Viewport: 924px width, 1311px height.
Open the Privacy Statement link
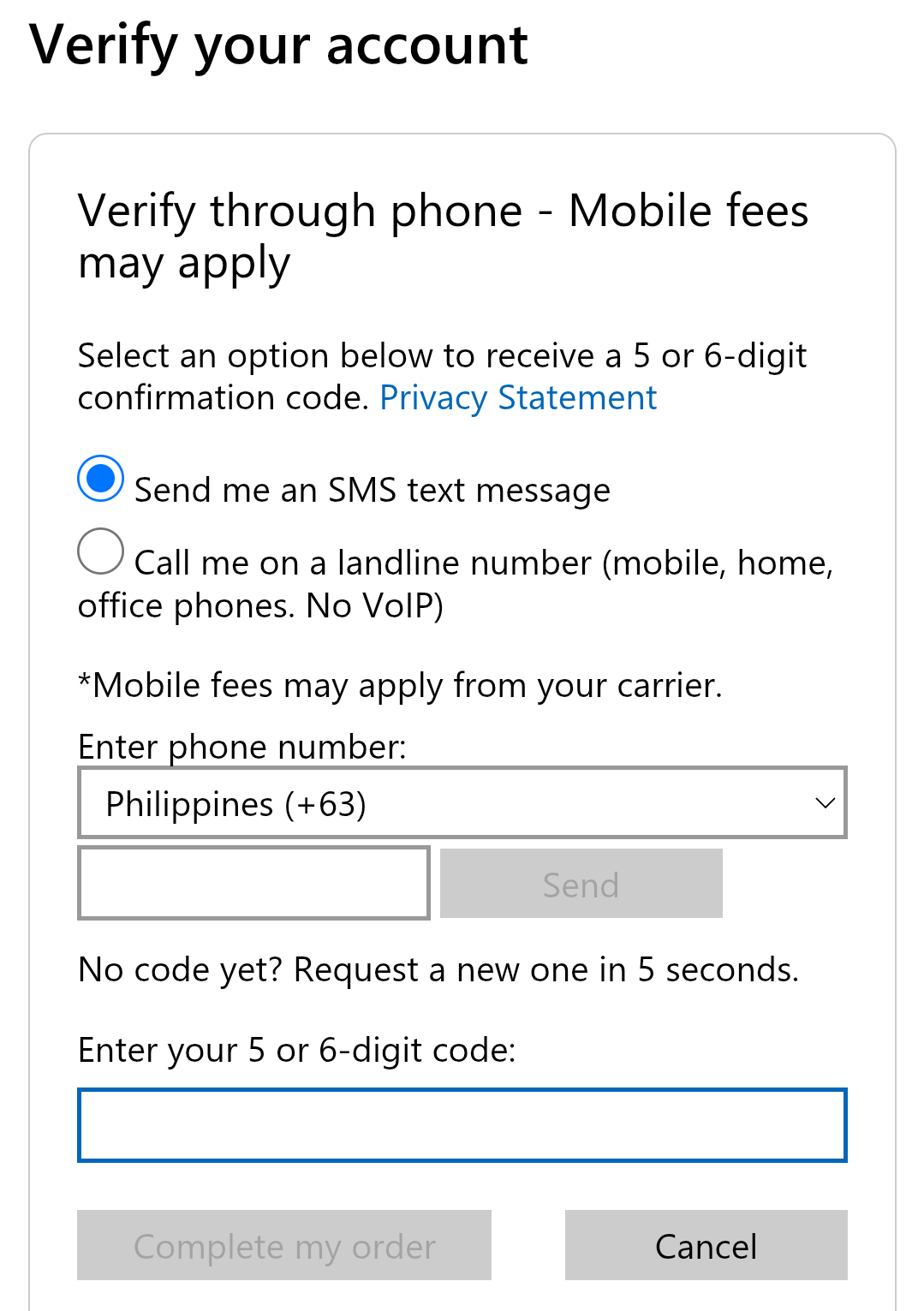[x=518, y=398]
